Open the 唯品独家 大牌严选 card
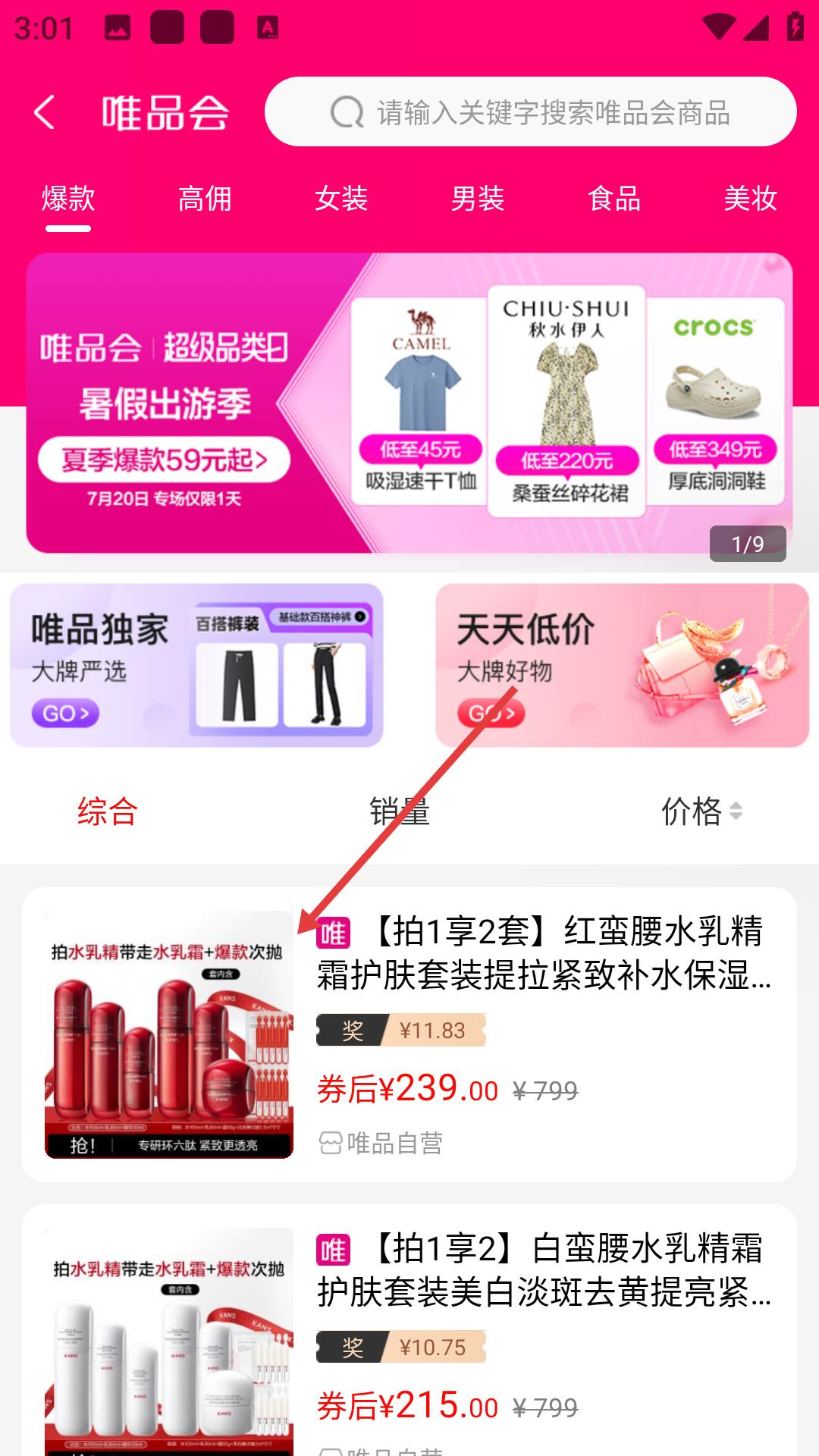 [x=196, y=665]
